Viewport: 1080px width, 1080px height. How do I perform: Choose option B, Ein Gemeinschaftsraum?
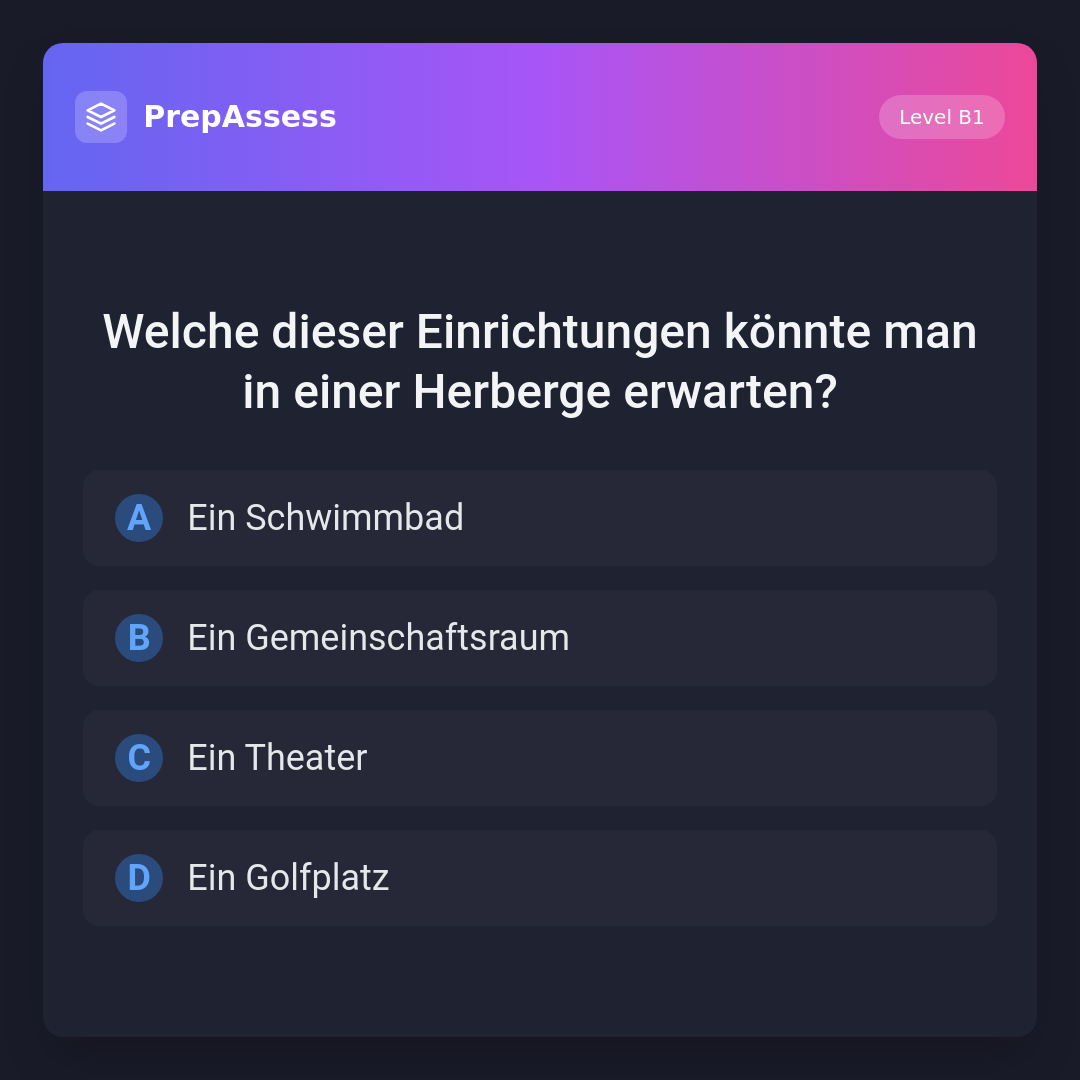tap(539, 638)
